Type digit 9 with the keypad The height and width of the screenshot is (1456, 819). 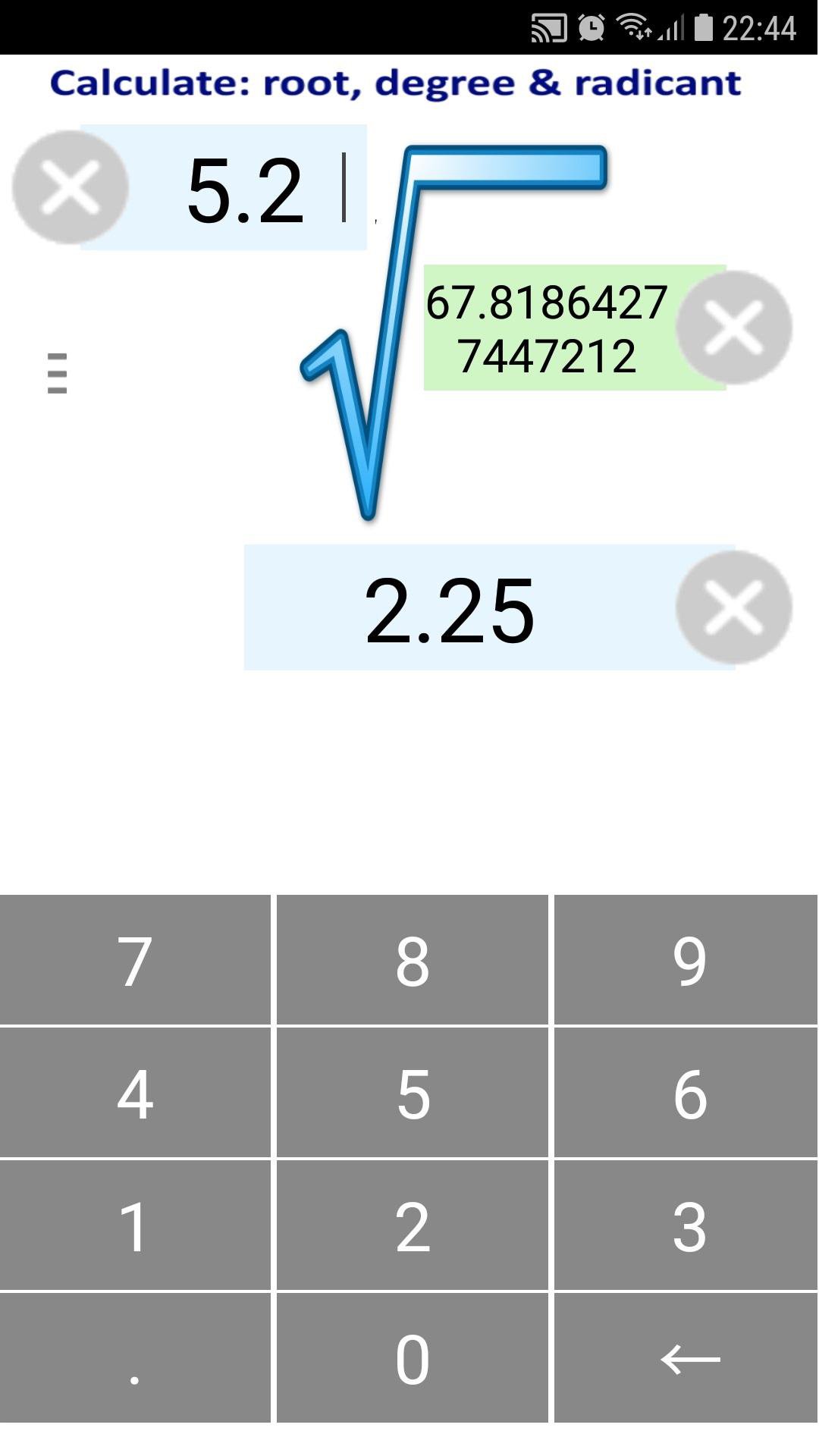(688, 960)
